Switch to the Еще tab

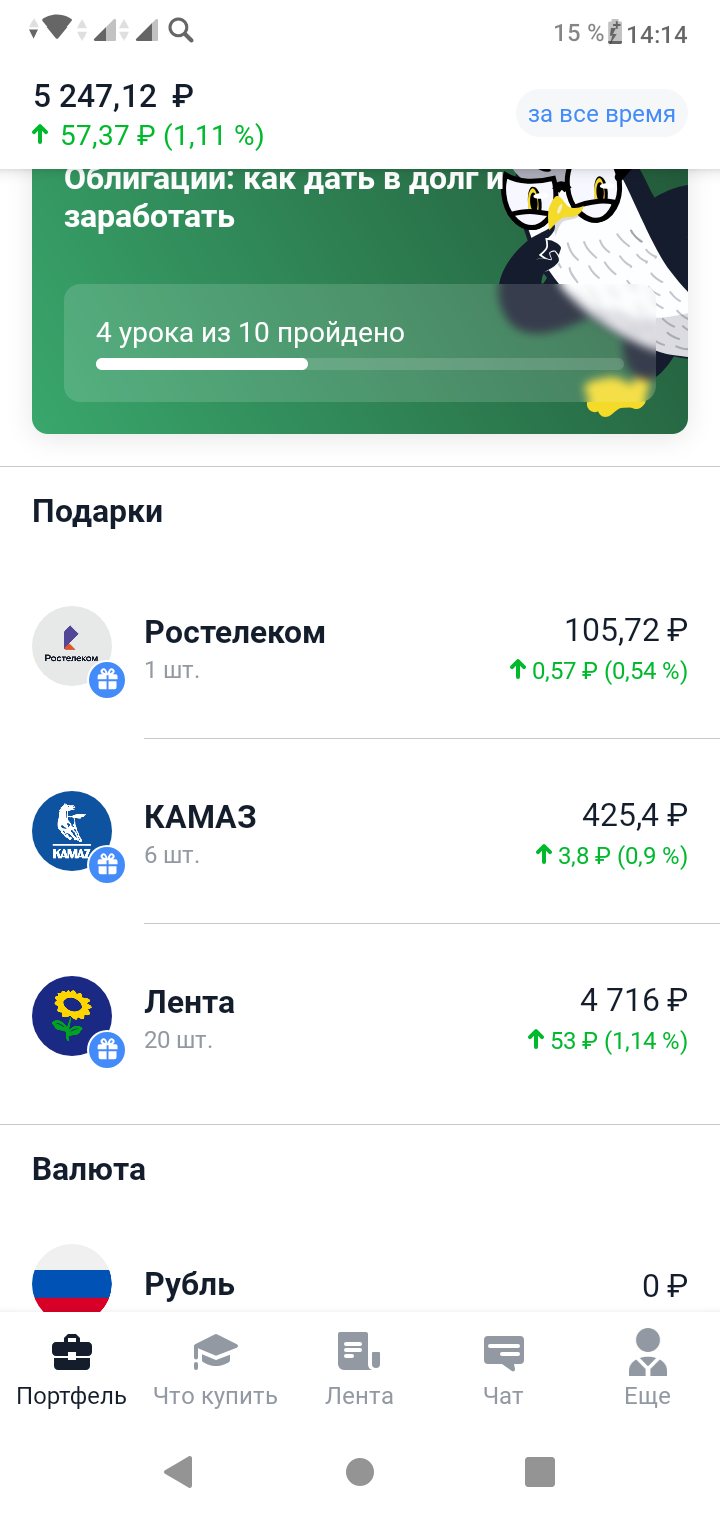(648, 1367)
